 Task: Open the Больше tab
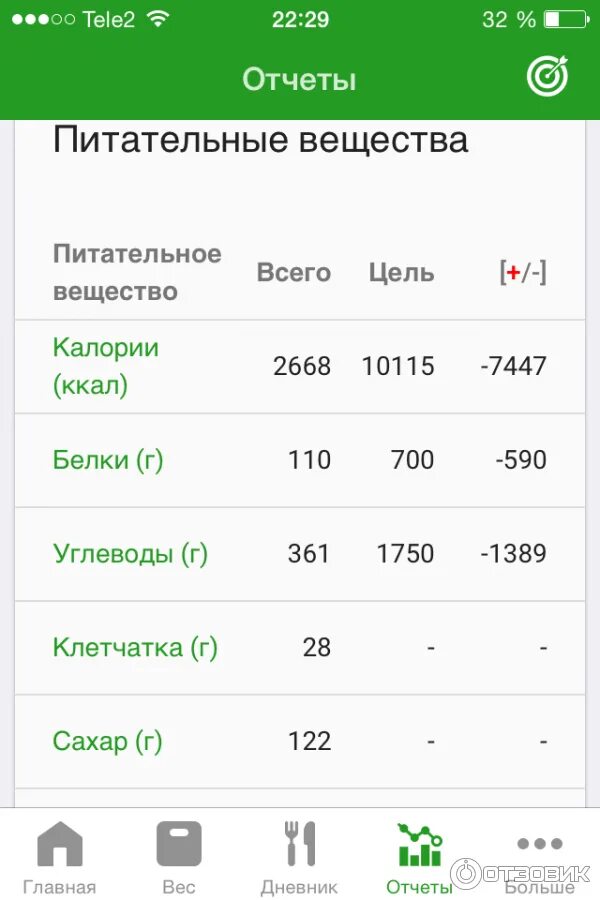coord(540,856)
